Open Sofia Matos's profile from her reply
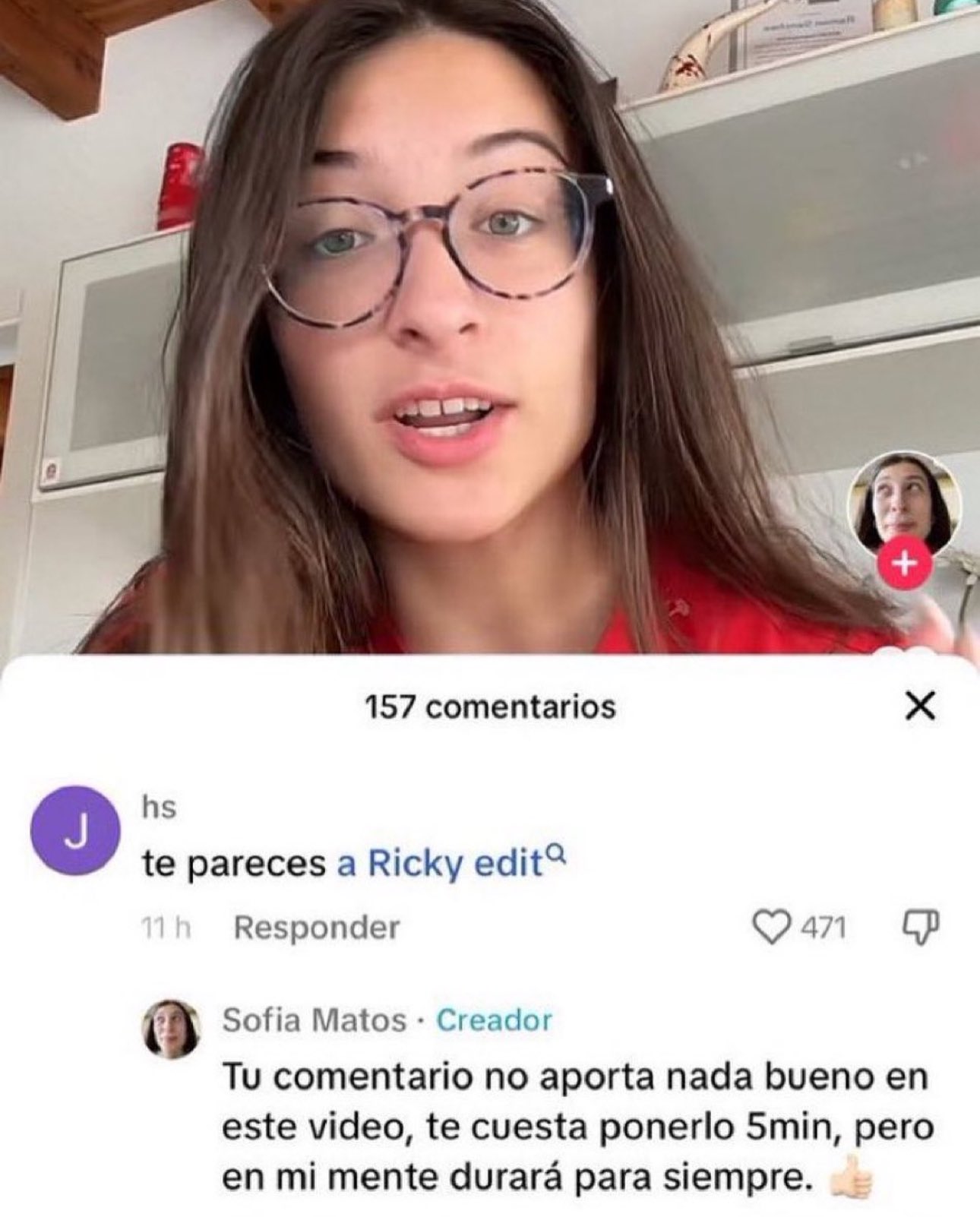 pyautogui.click(x=172, y=1026)
